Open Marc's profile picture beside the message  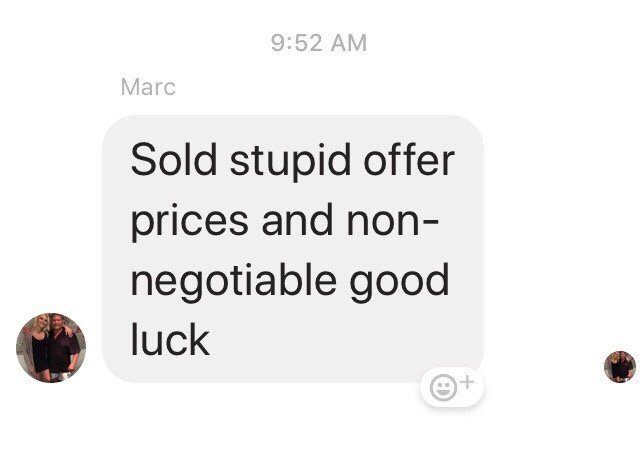(51, 347)
